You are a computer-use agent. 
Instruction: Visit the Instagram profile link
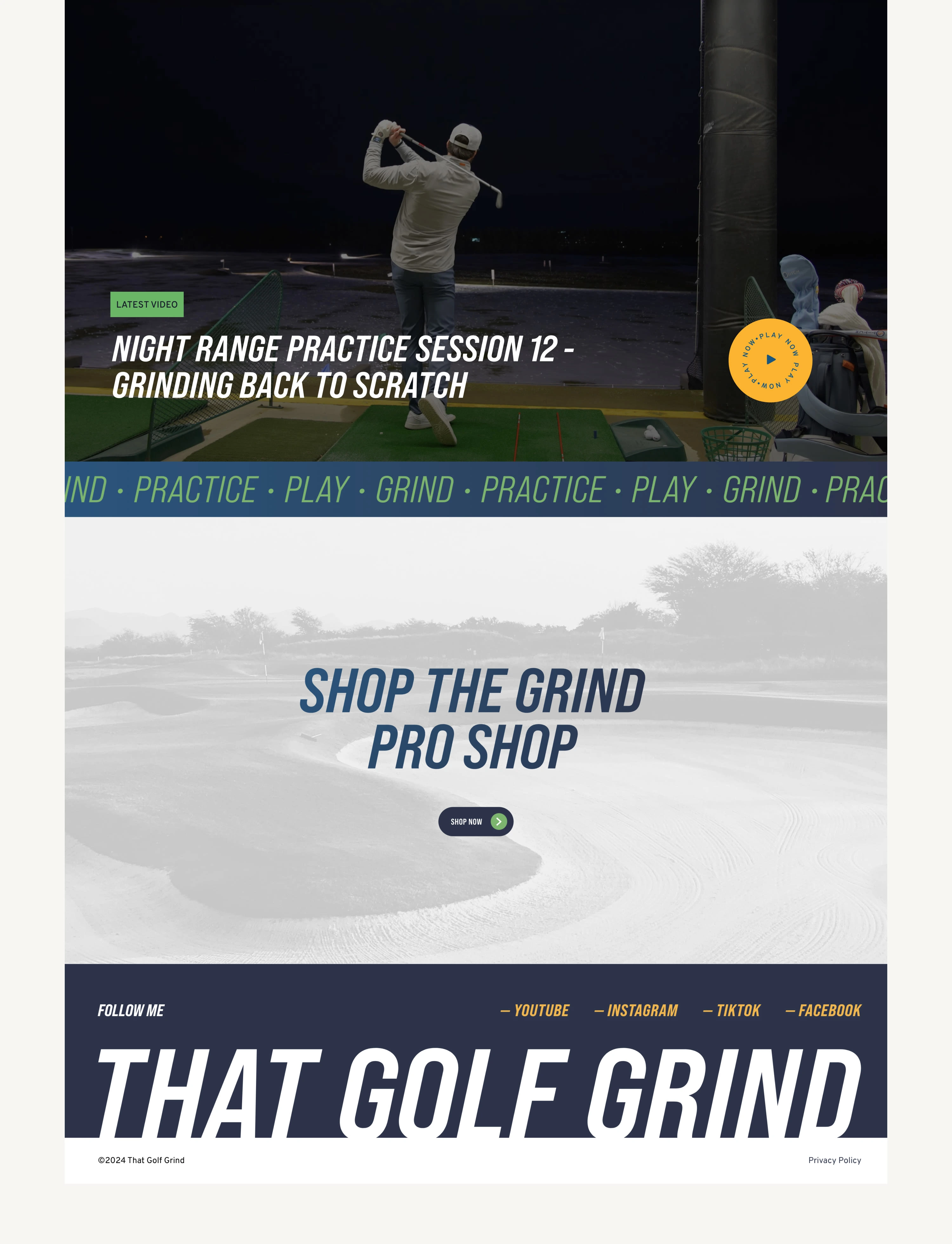[636, 1010]
